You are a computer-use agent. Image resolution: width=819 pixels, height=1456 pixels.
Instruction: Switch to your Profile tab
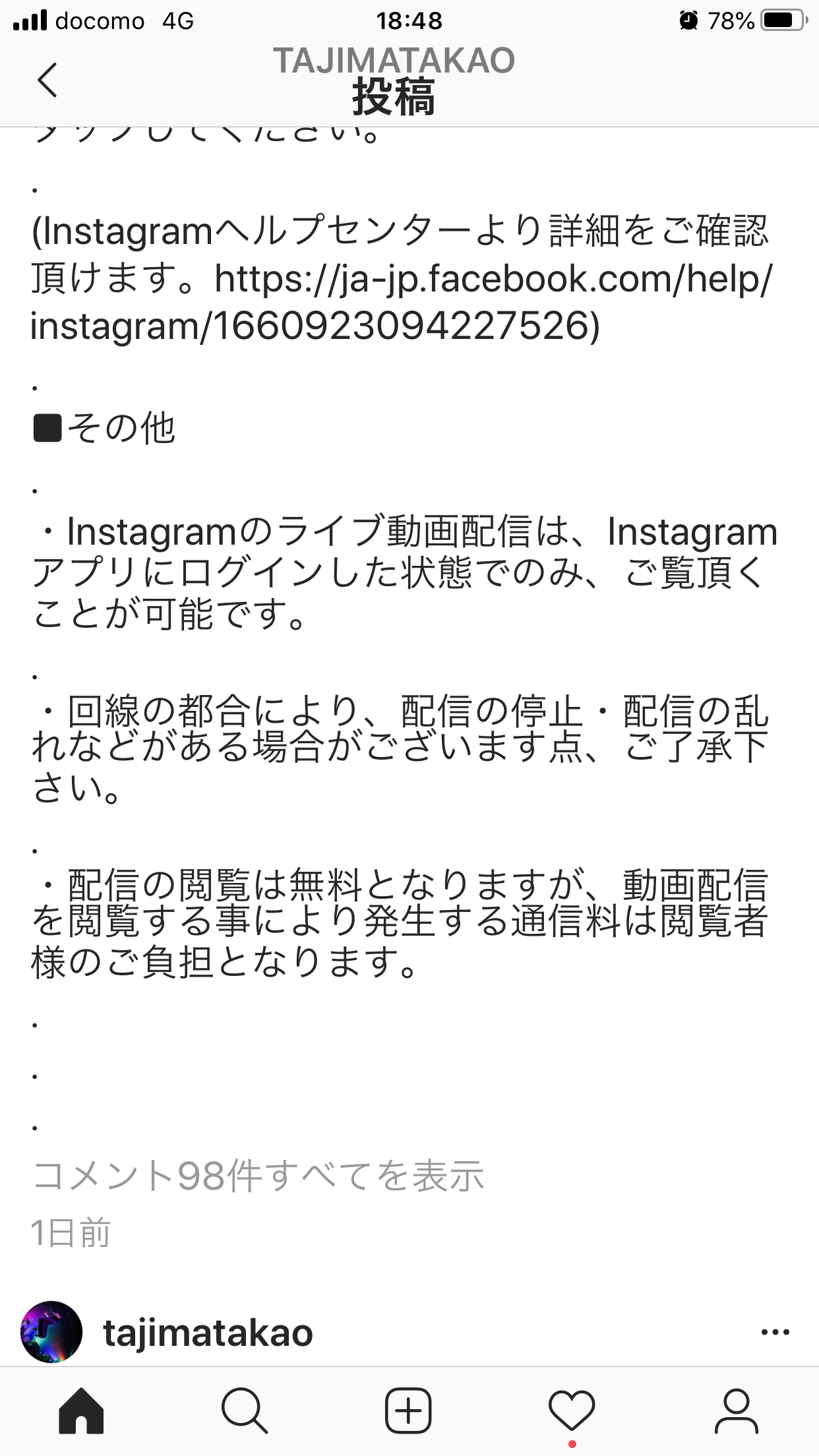(736, 1410)
